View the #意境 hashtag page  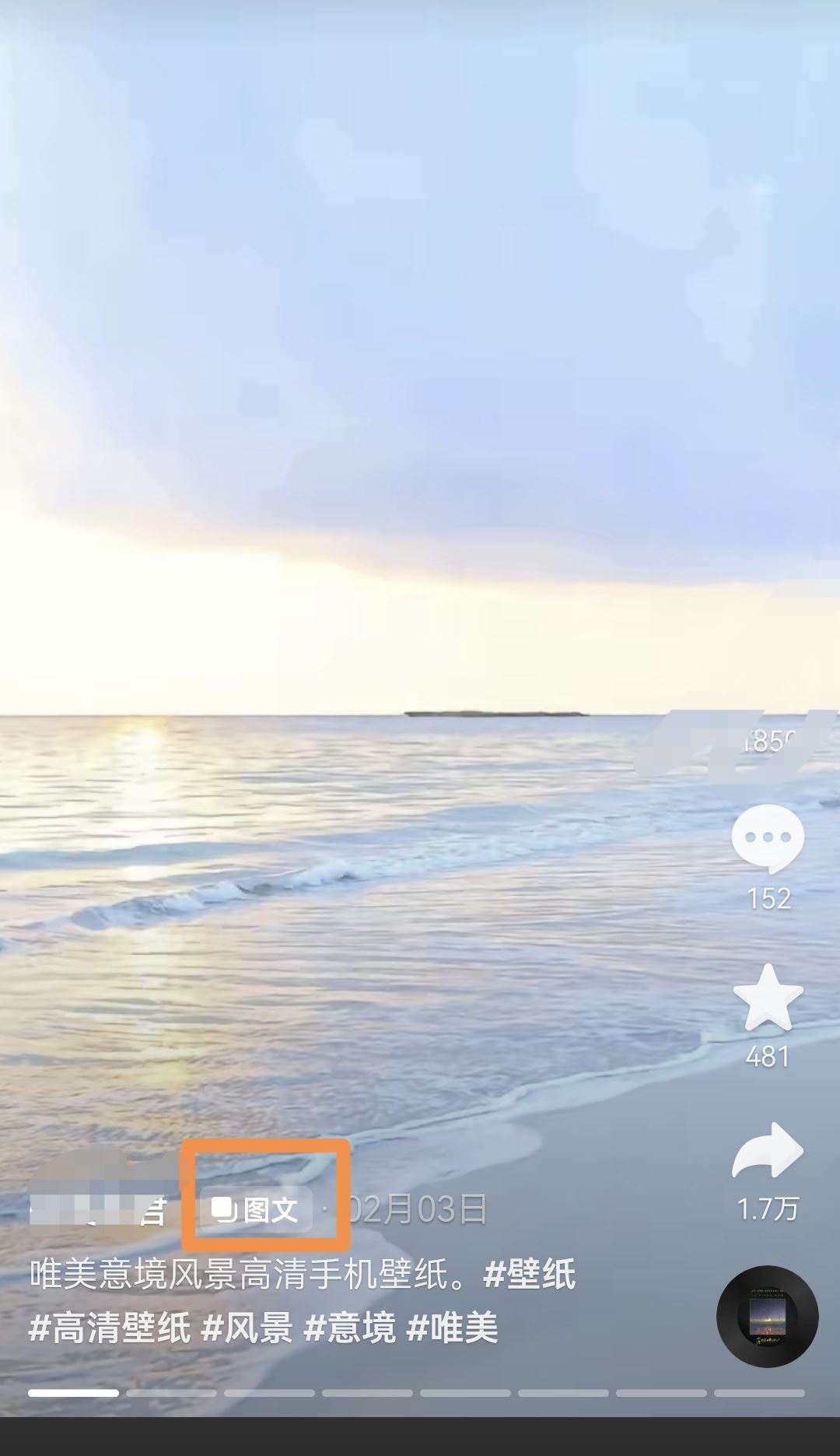coord(349,1328)
